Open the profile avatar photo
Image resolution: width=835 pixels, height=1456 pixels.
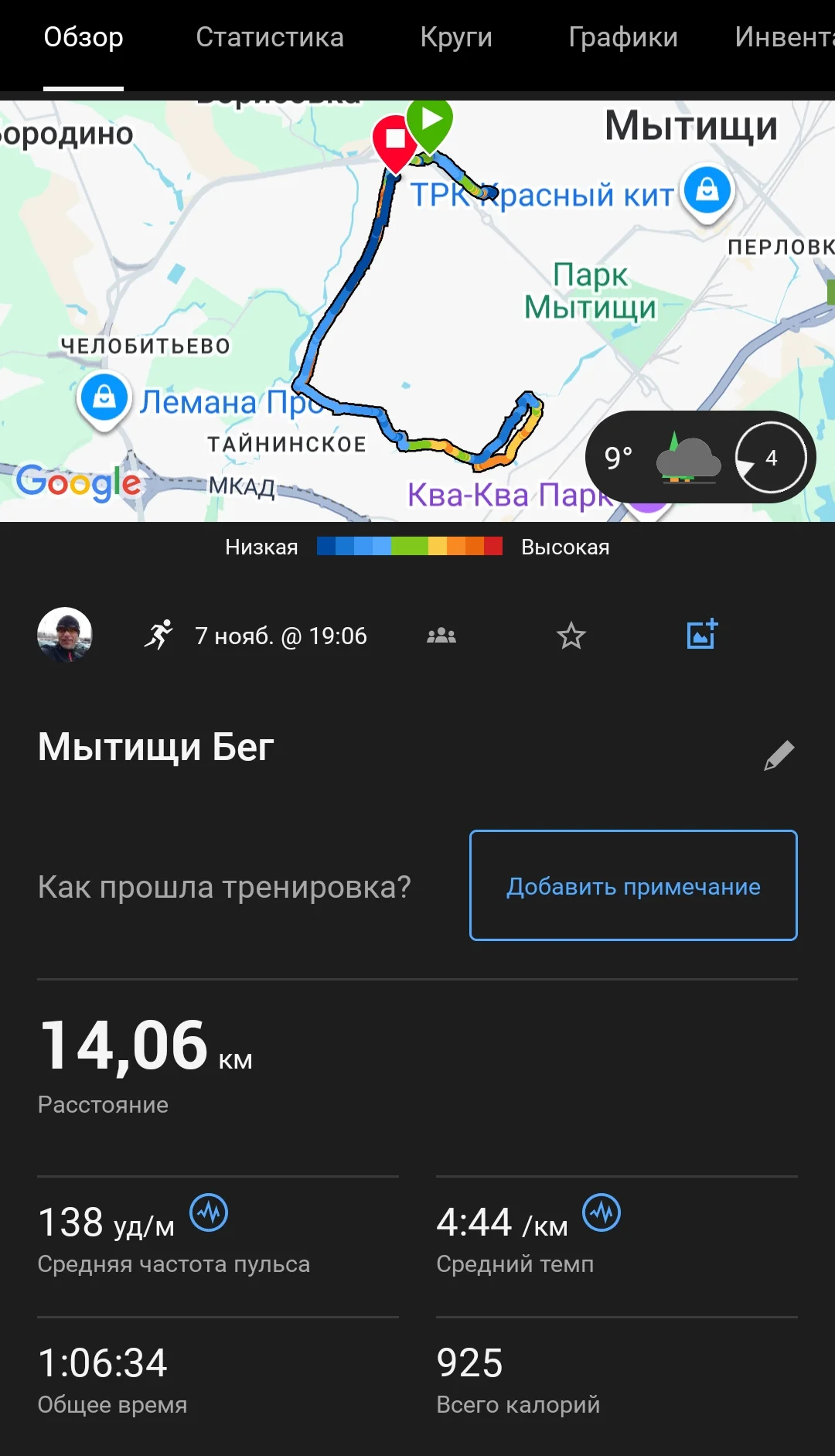(x=65, y=636)
